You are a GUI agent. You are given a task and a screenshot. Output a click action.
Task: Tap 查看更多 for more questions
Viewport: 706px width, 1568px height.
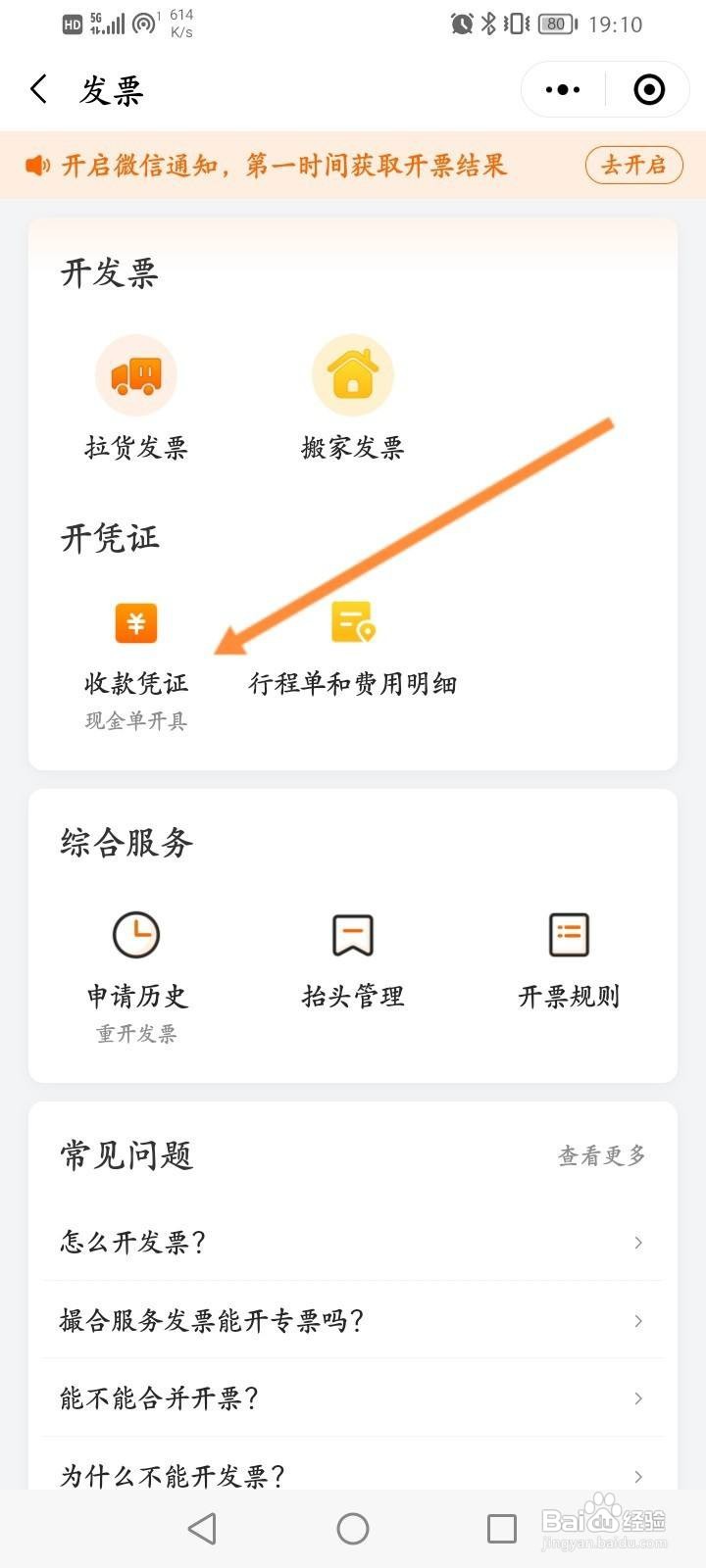602,1156
